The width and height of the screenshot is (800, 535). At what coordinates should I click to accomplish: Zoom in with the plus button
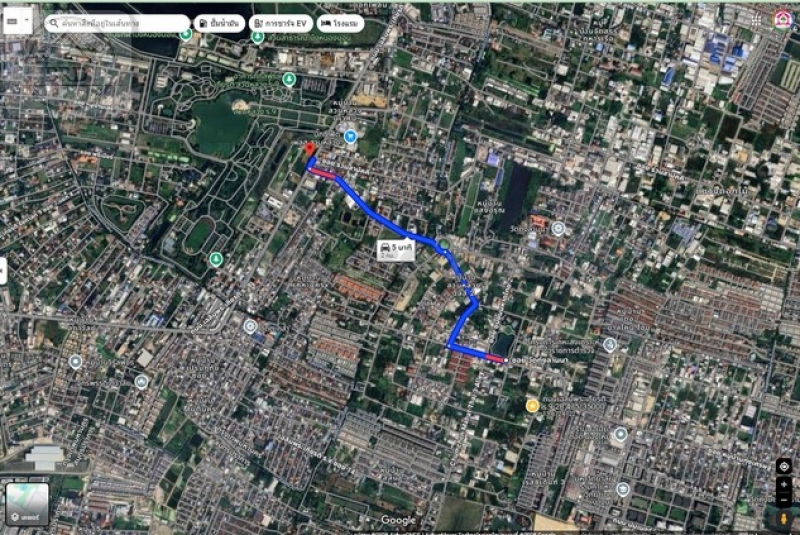(784, 484)
